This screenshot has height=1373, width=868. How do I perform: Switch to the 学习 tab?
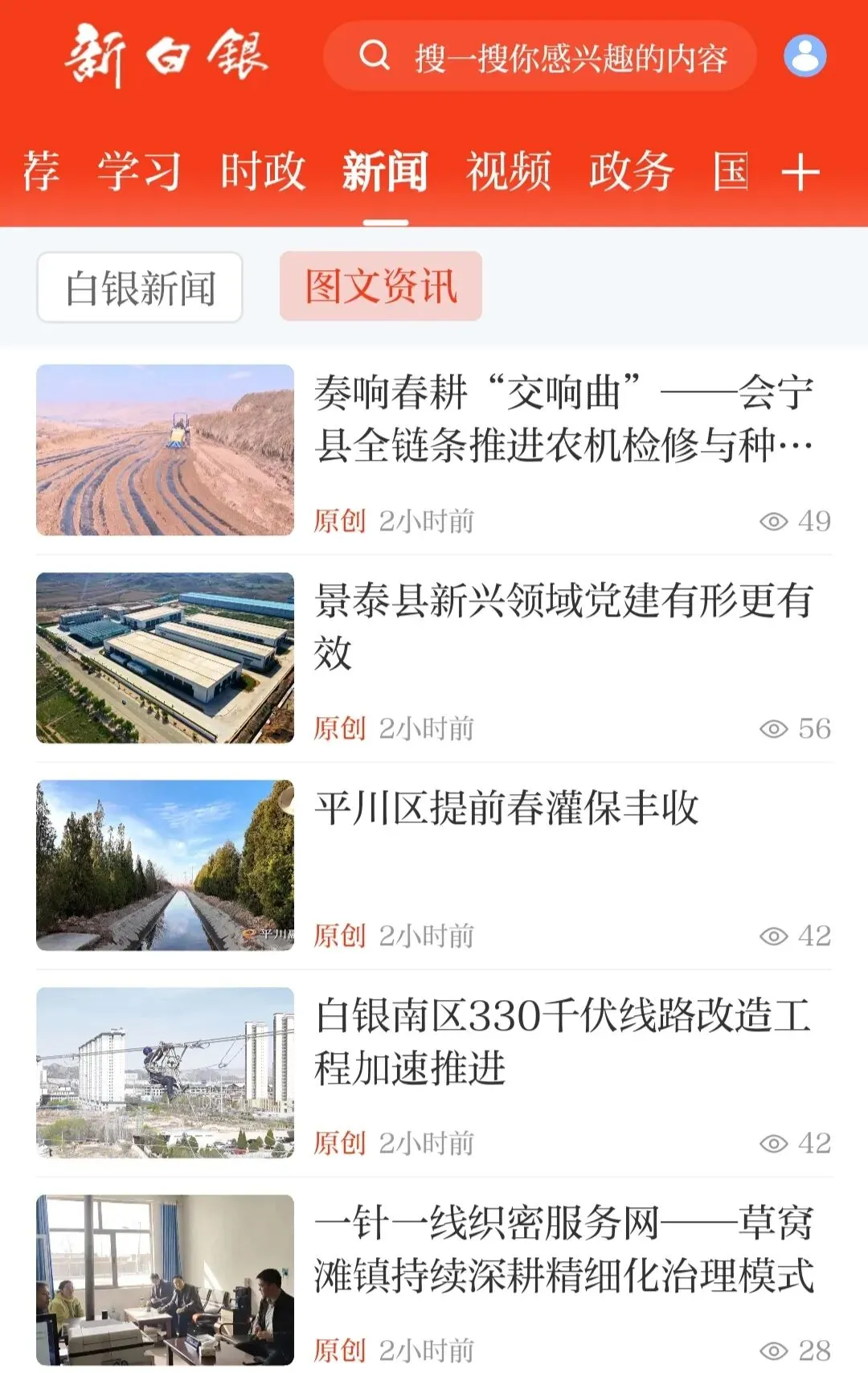click(139, 172)
